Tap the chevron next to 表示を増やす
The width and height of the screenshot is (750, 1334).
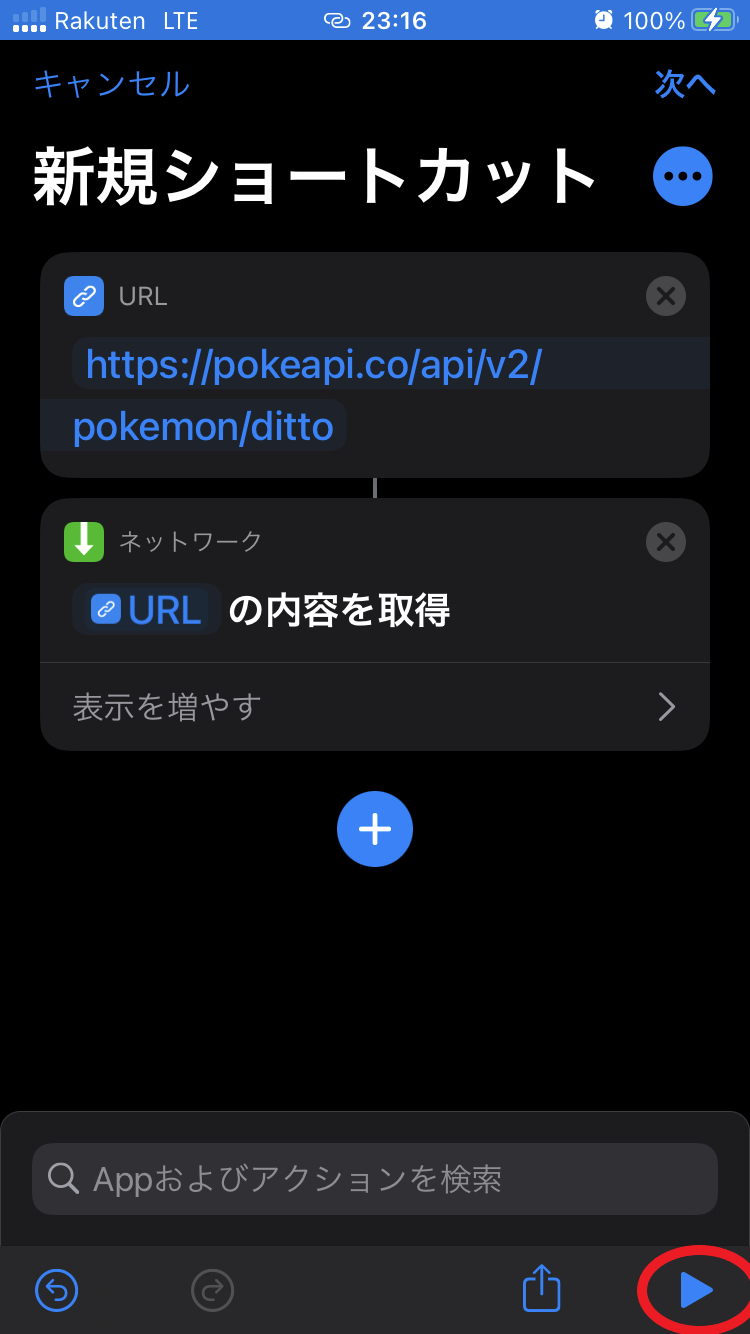point(667,706)
